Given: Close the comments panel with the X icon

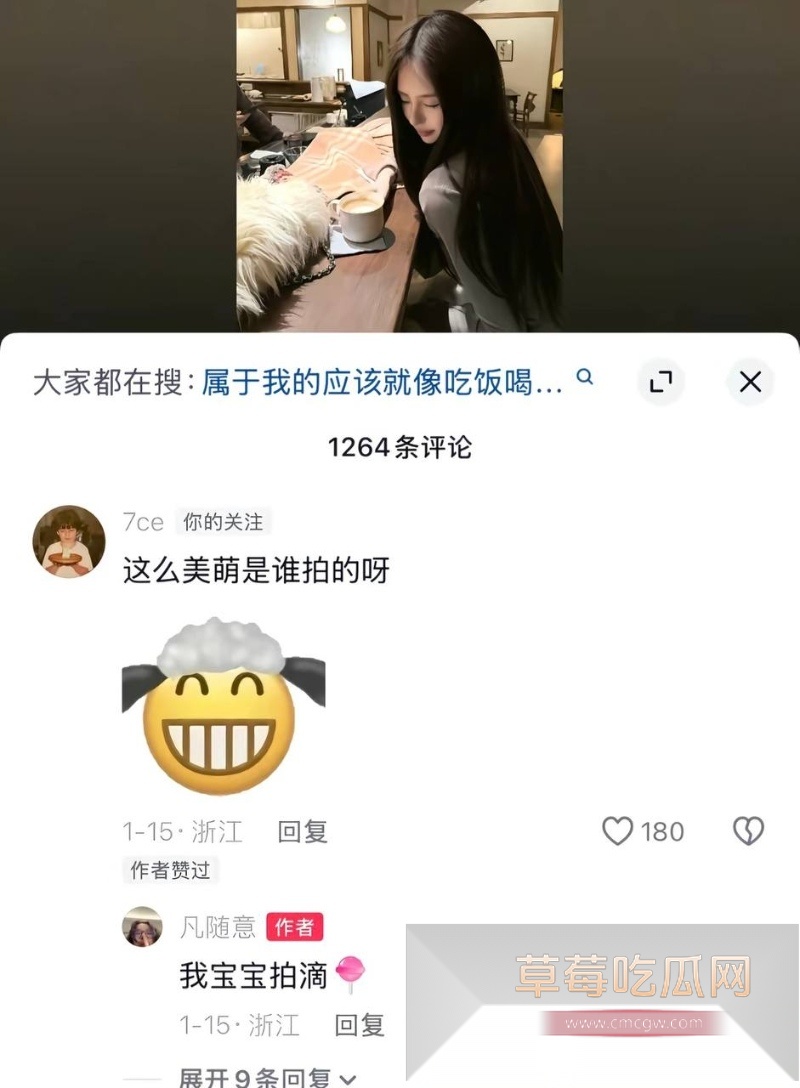Looking at the screenshot, I should click(x=750, y=382).
